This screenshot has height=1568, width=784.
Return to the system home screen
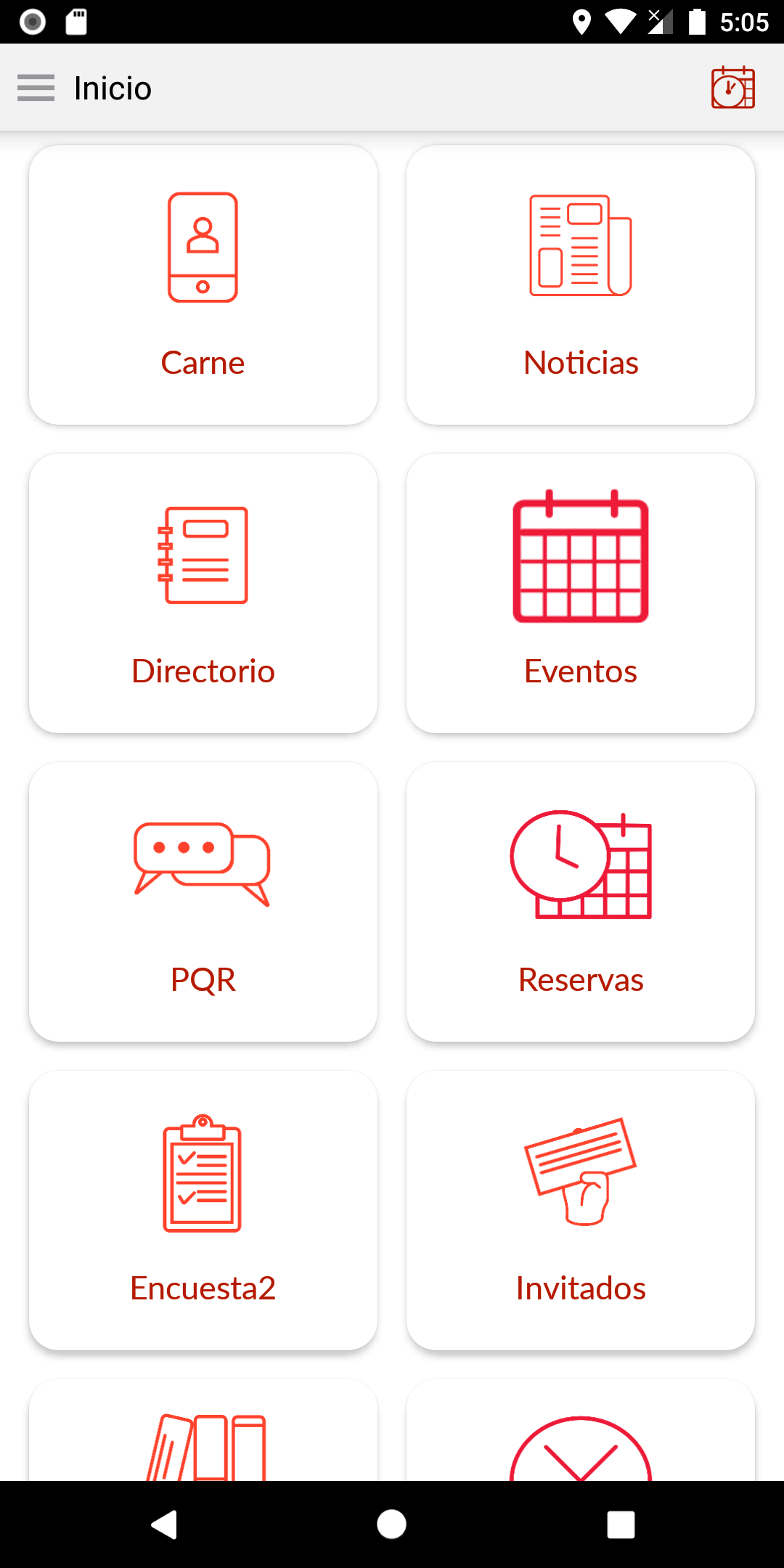point(392,1524)
